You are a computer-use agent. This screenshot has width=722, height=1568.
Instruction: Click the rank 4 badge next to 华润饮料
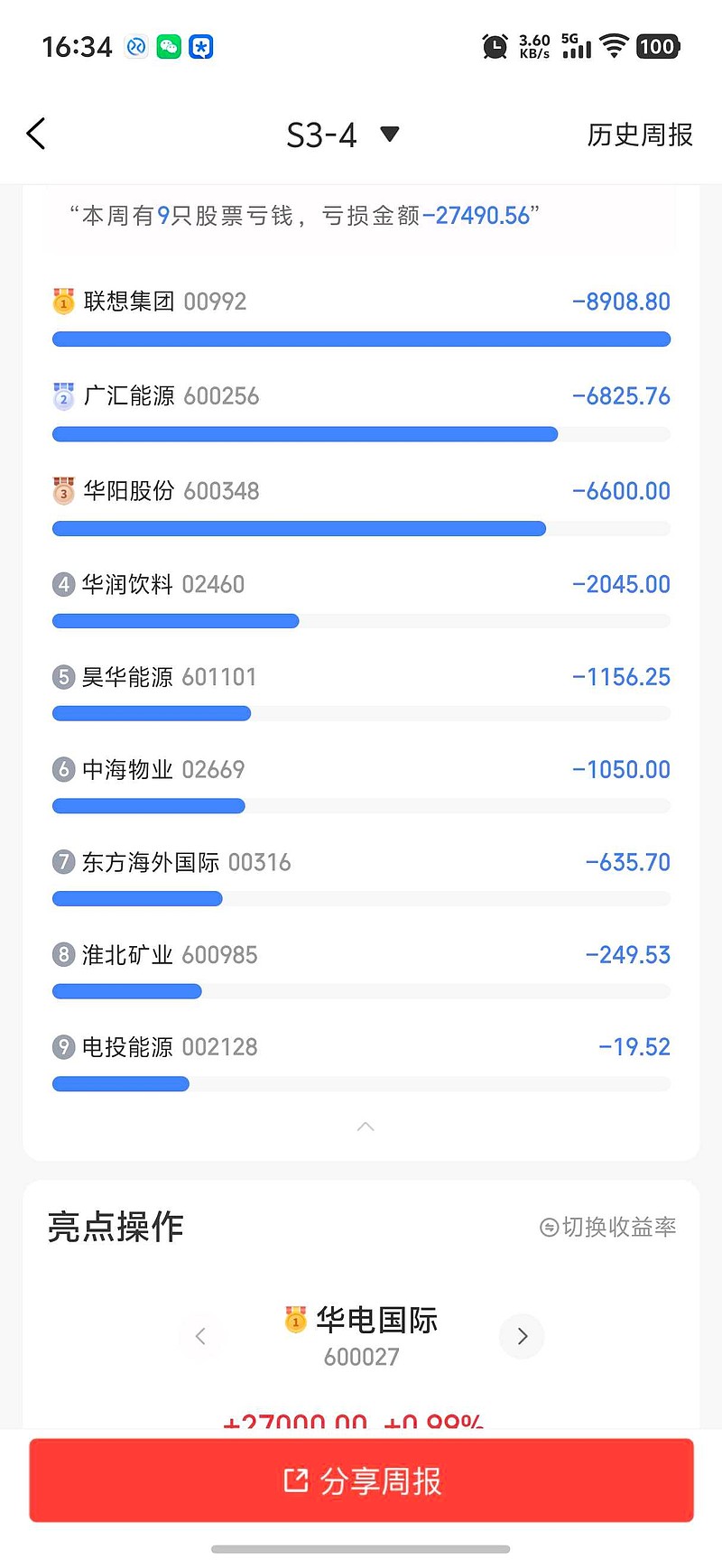coord(62,585)
